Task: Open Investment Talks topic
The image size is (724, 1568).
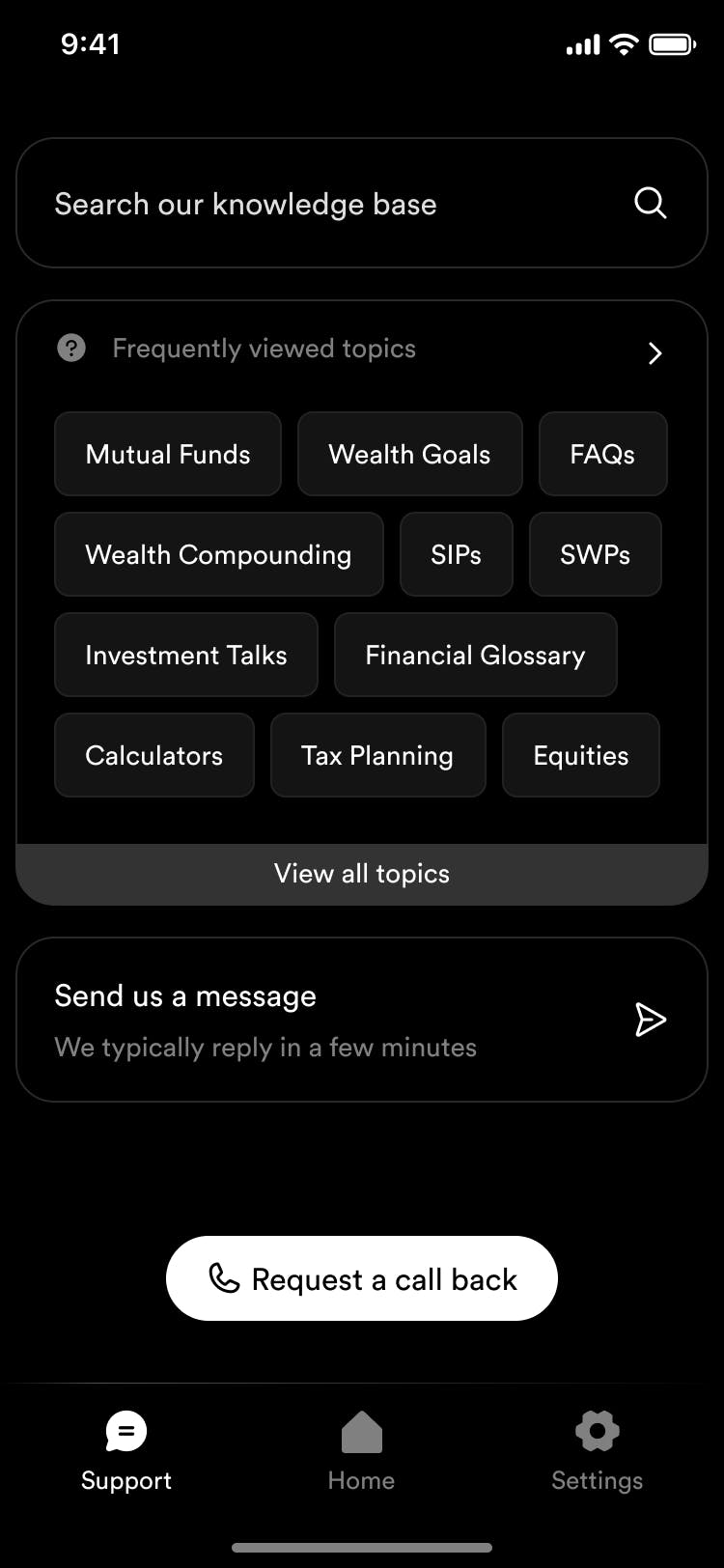Action: (186, 655)
